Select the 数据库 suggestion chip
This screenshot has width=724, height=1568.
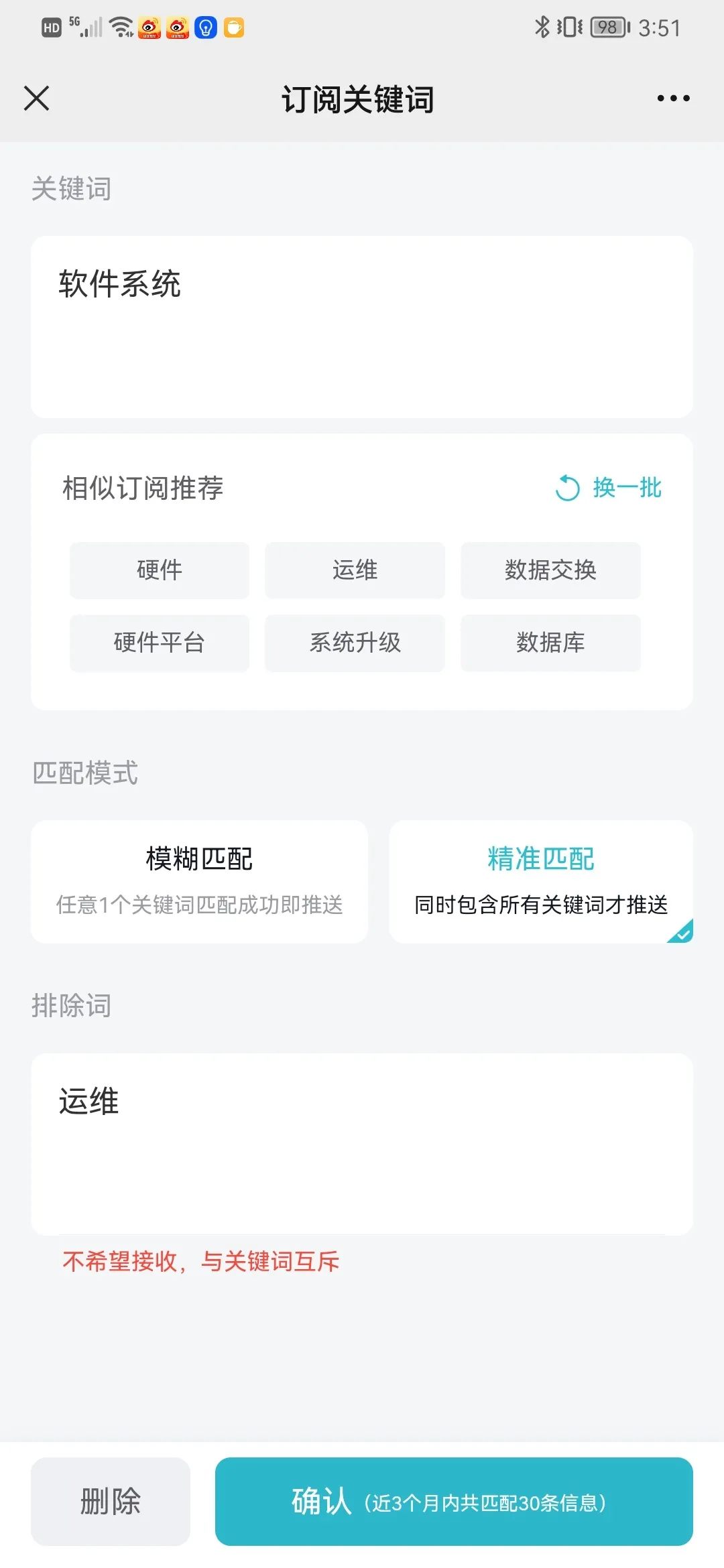(x=550, y=643)
